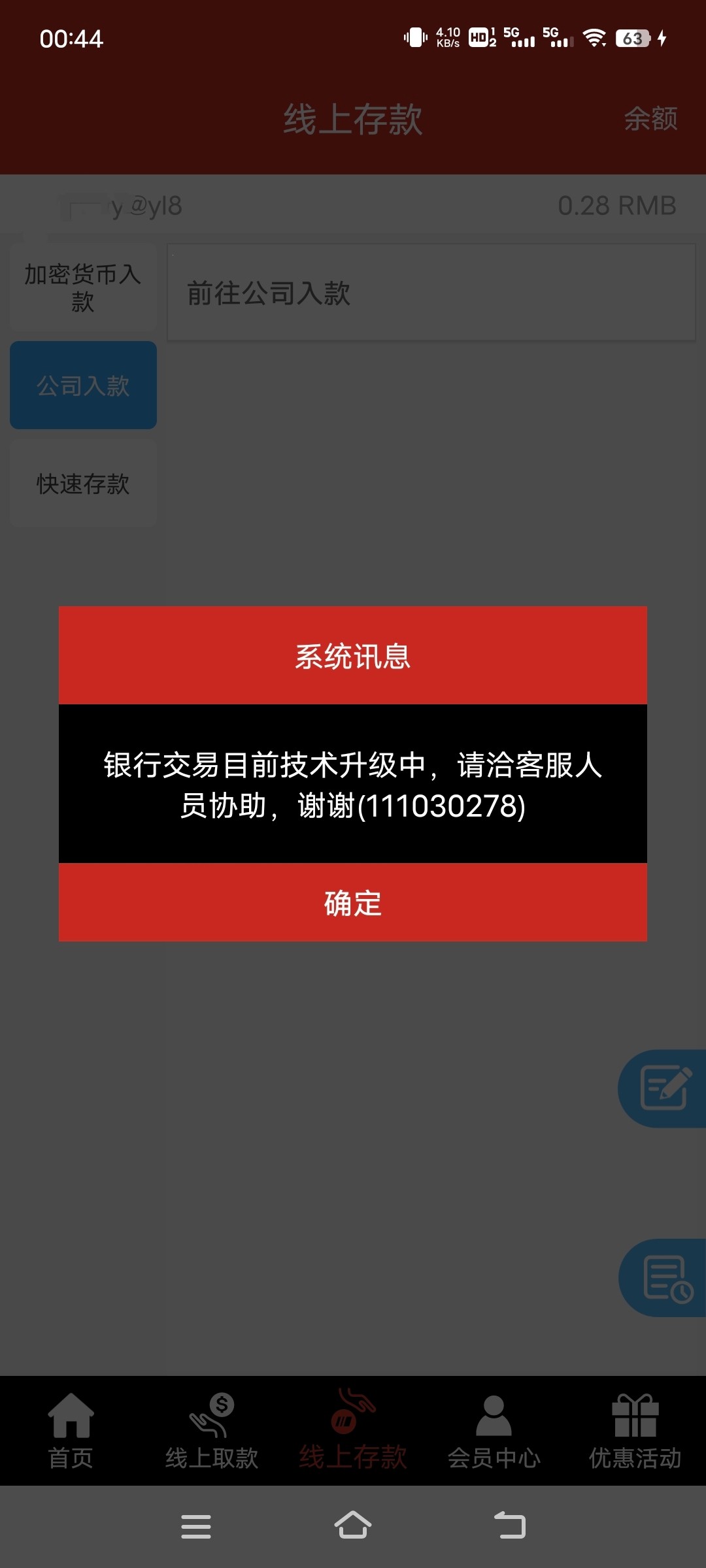The width and height of the screenshot is (706, 1568).
Task: Open 余额 balance in the top bar
Action: pyautogui.click(x=650, y=119)
